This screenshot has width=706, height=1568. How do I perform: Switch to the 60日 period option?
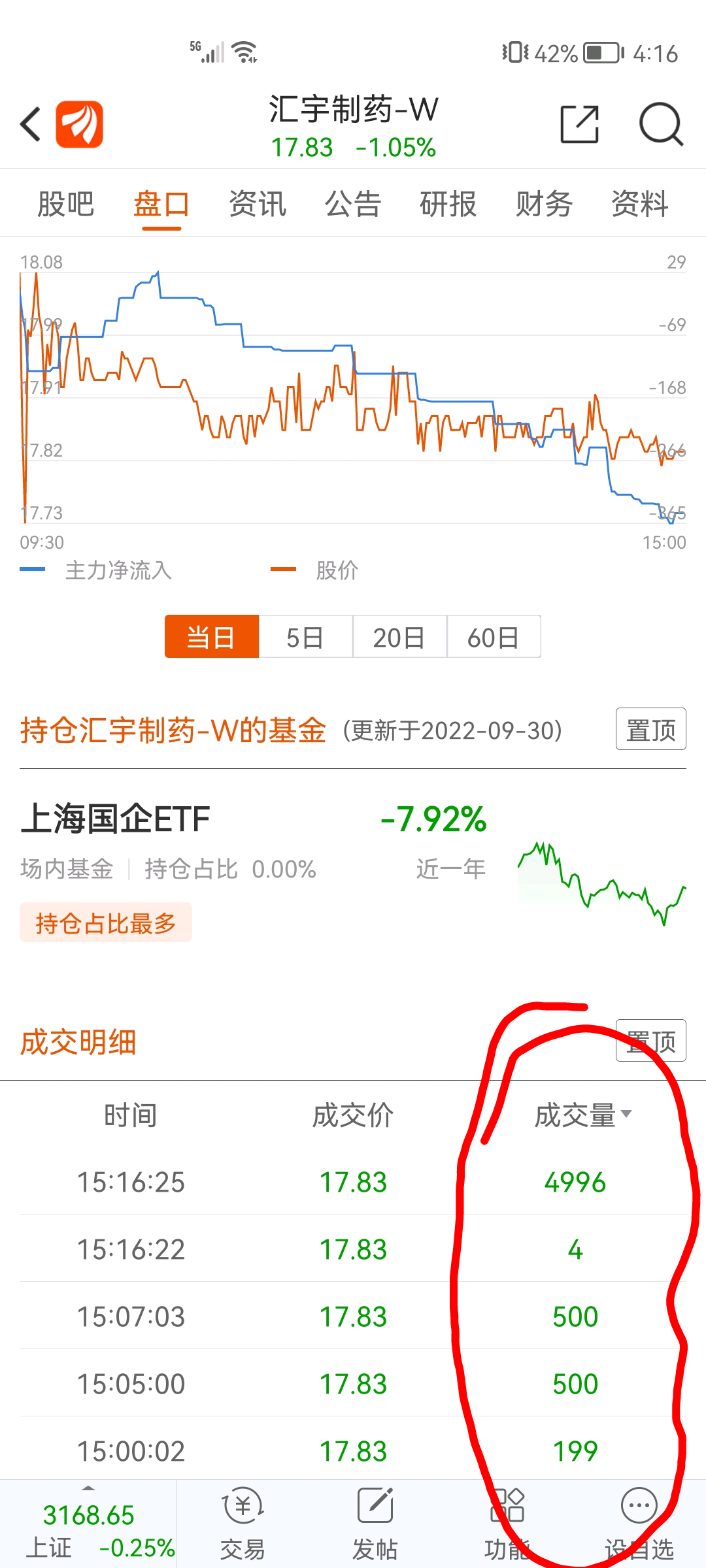tap(494, 636)
